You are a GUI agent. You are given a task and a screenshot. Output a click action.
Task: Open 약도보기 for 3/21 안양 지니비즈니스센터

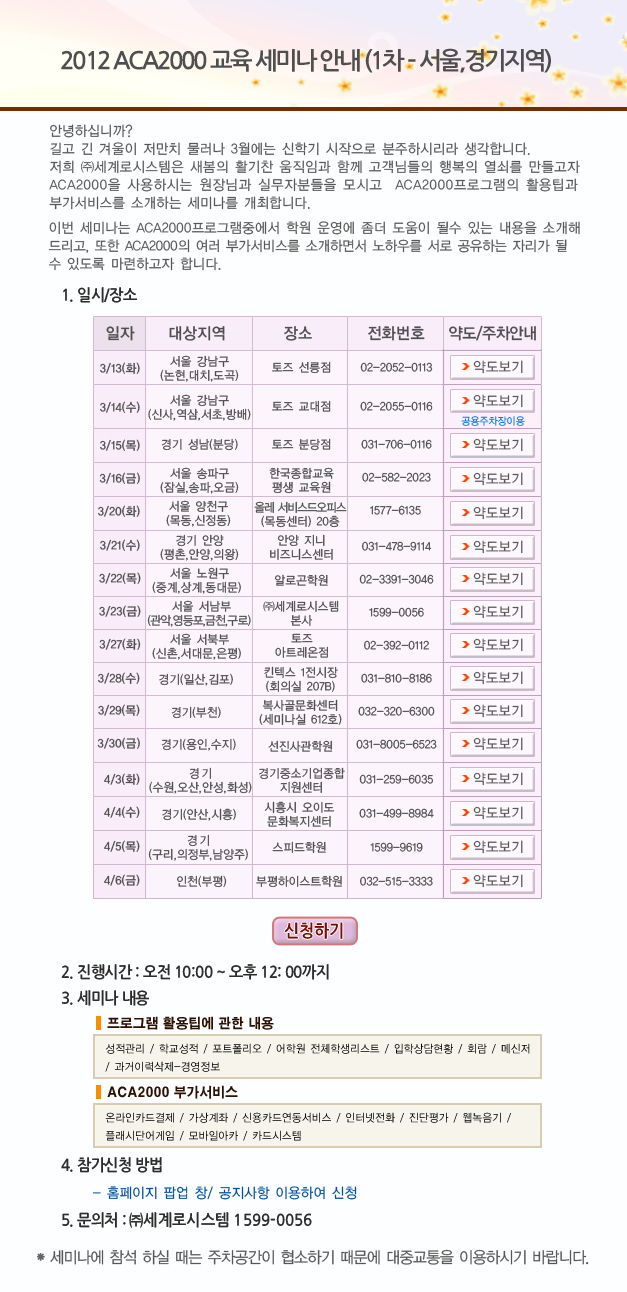coord(492,547)
